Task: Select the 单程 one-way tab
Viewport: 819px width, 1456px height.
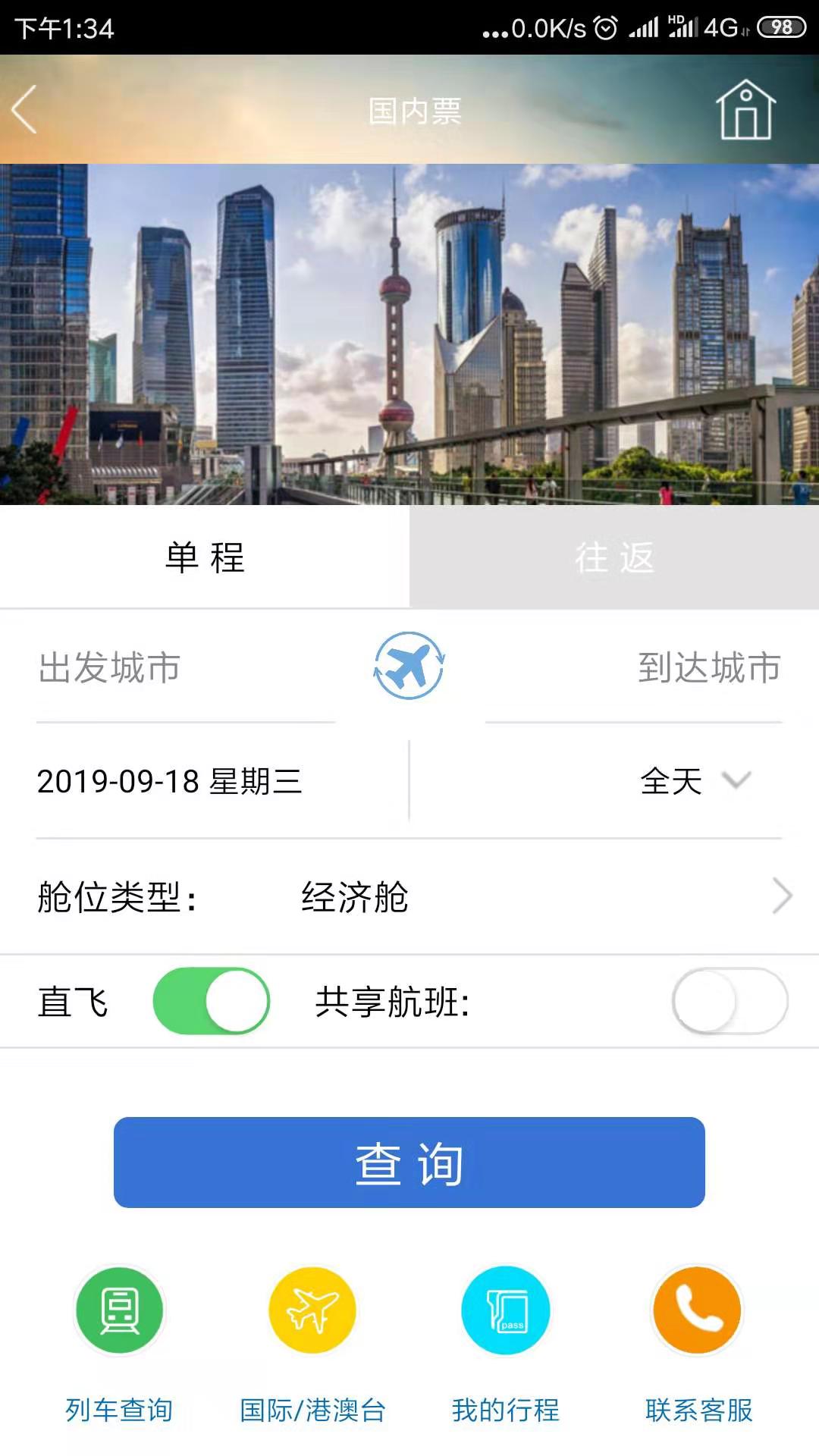Action: click(x=205, y=557)
